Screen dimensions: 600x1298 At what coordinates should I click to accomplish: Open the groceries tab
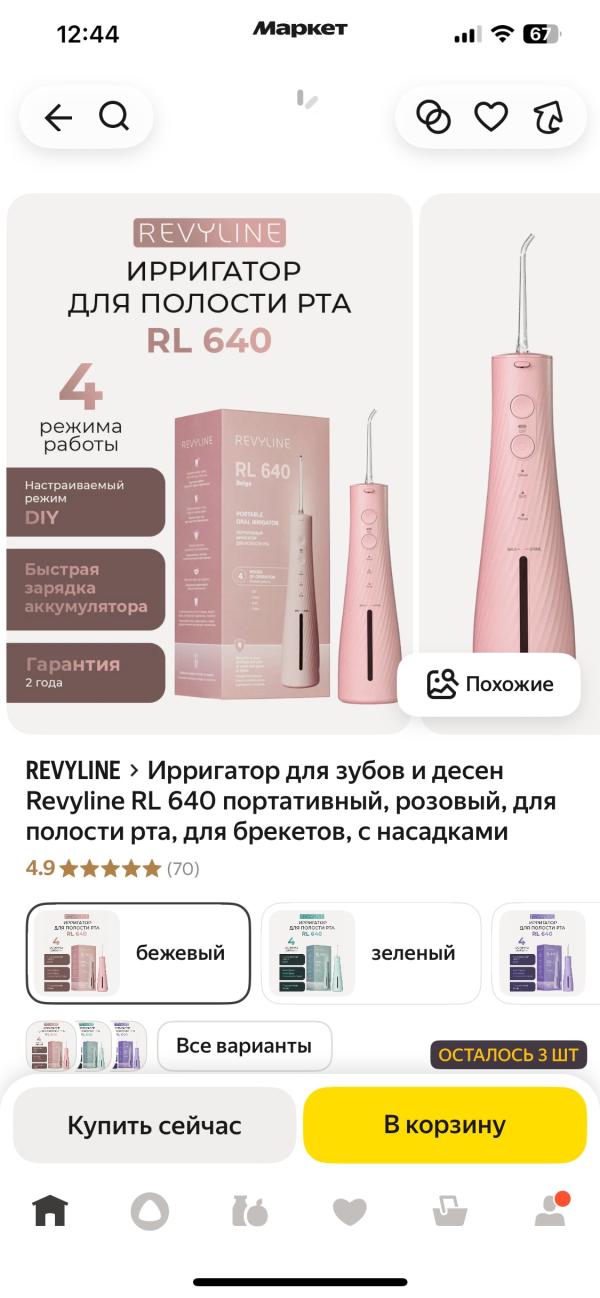[x=249, y=1212]
